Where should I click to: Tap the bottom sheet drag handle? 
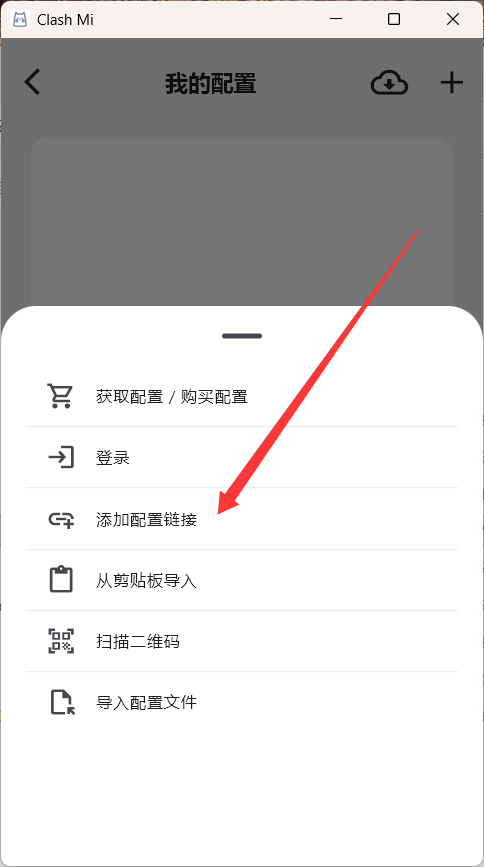pos(242,336)
